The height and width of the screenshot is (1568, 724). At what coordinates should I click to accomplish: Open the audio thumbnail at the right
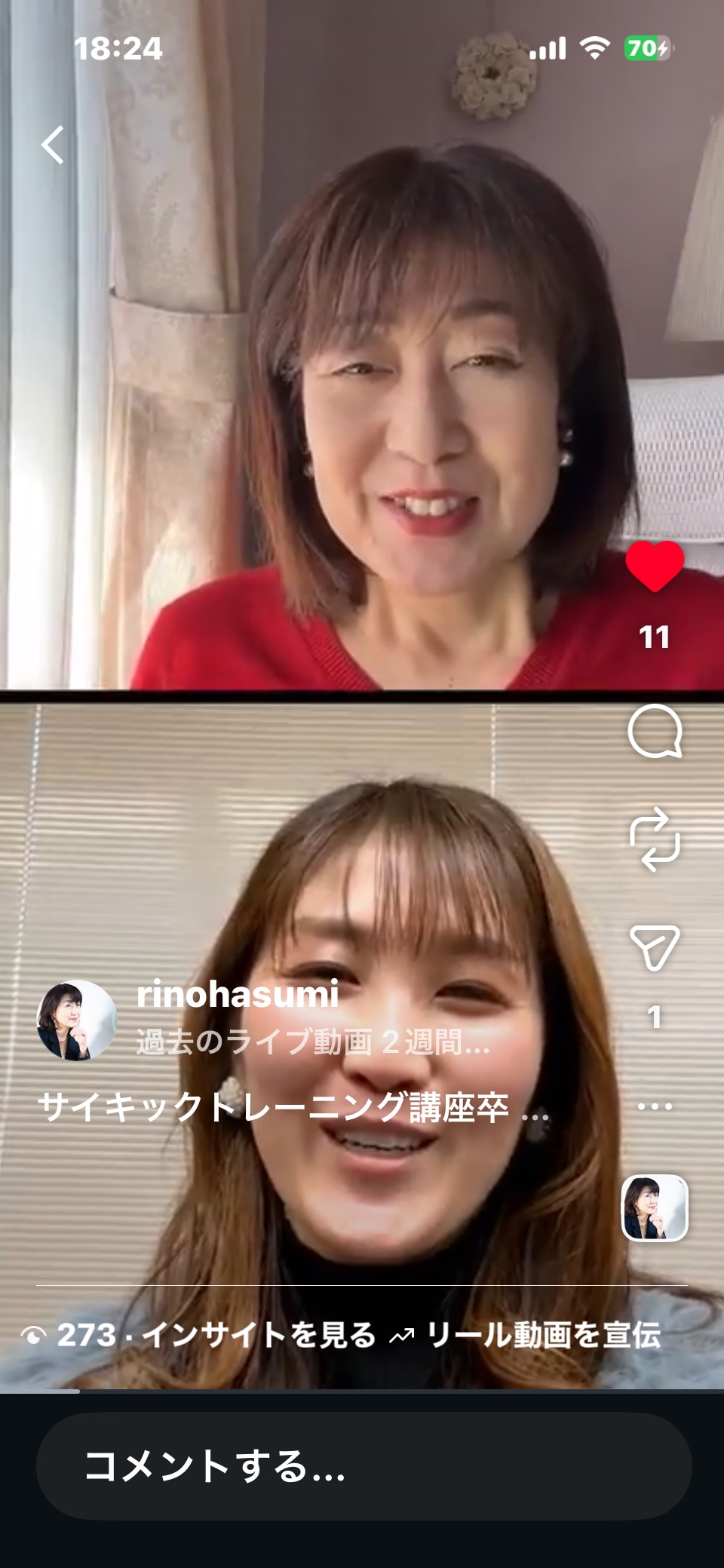pos(654,1207)
